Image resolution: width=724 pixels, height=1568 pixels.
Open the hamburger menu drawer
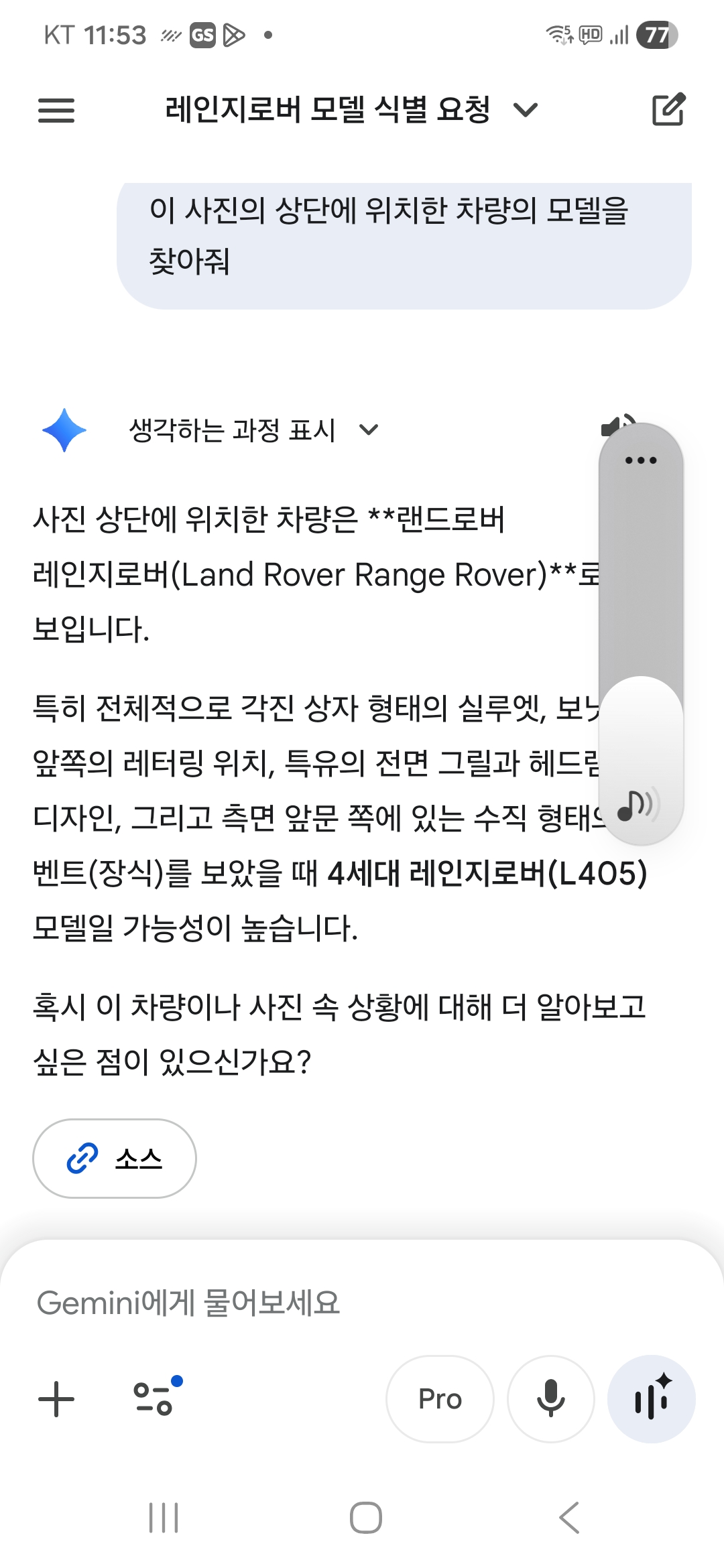(x=56, y=110)
